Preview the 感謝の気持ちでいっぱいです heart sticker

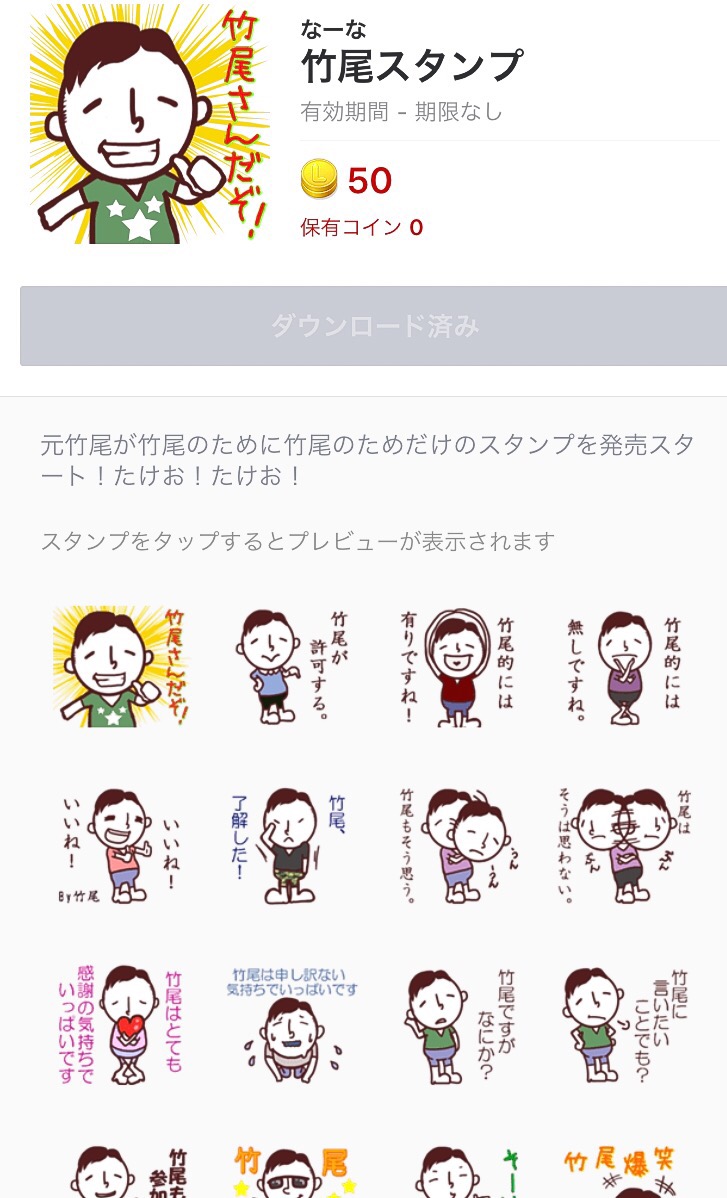[120, 1025]
